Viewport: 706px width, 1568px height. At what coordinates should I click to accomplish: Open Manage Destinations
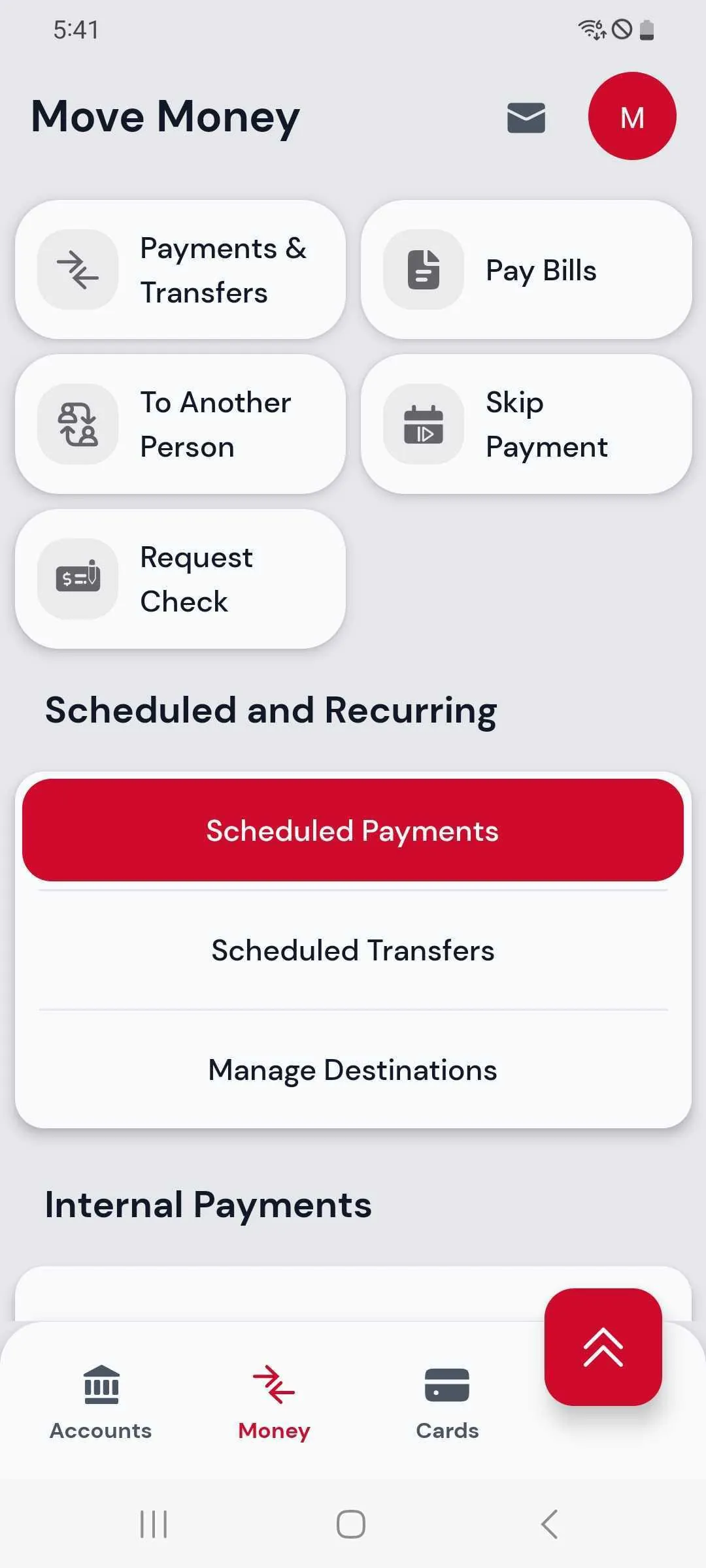[352, 1070]
